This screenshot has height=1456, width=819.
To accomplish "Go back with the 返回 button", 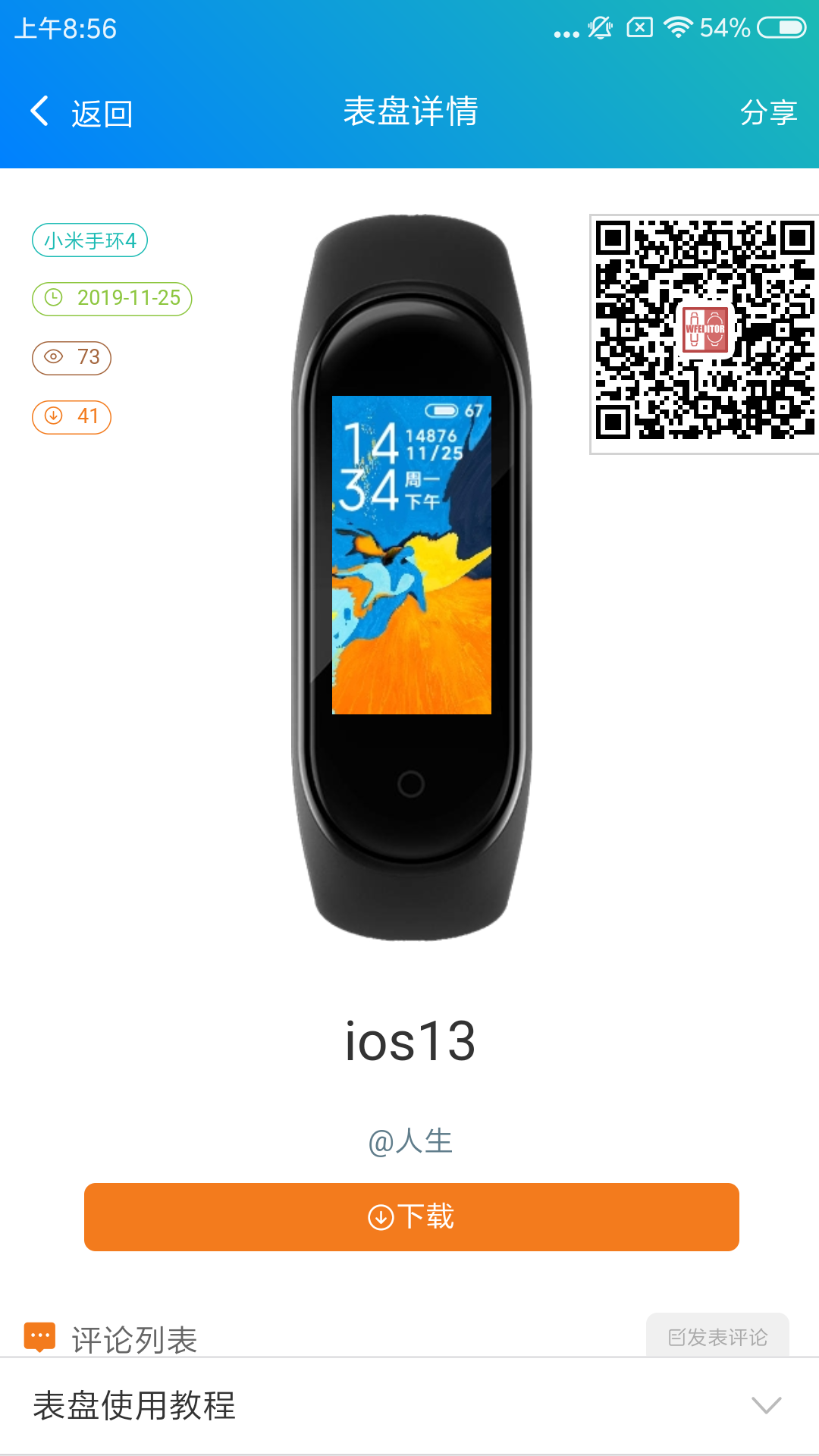I will point(82,113).
